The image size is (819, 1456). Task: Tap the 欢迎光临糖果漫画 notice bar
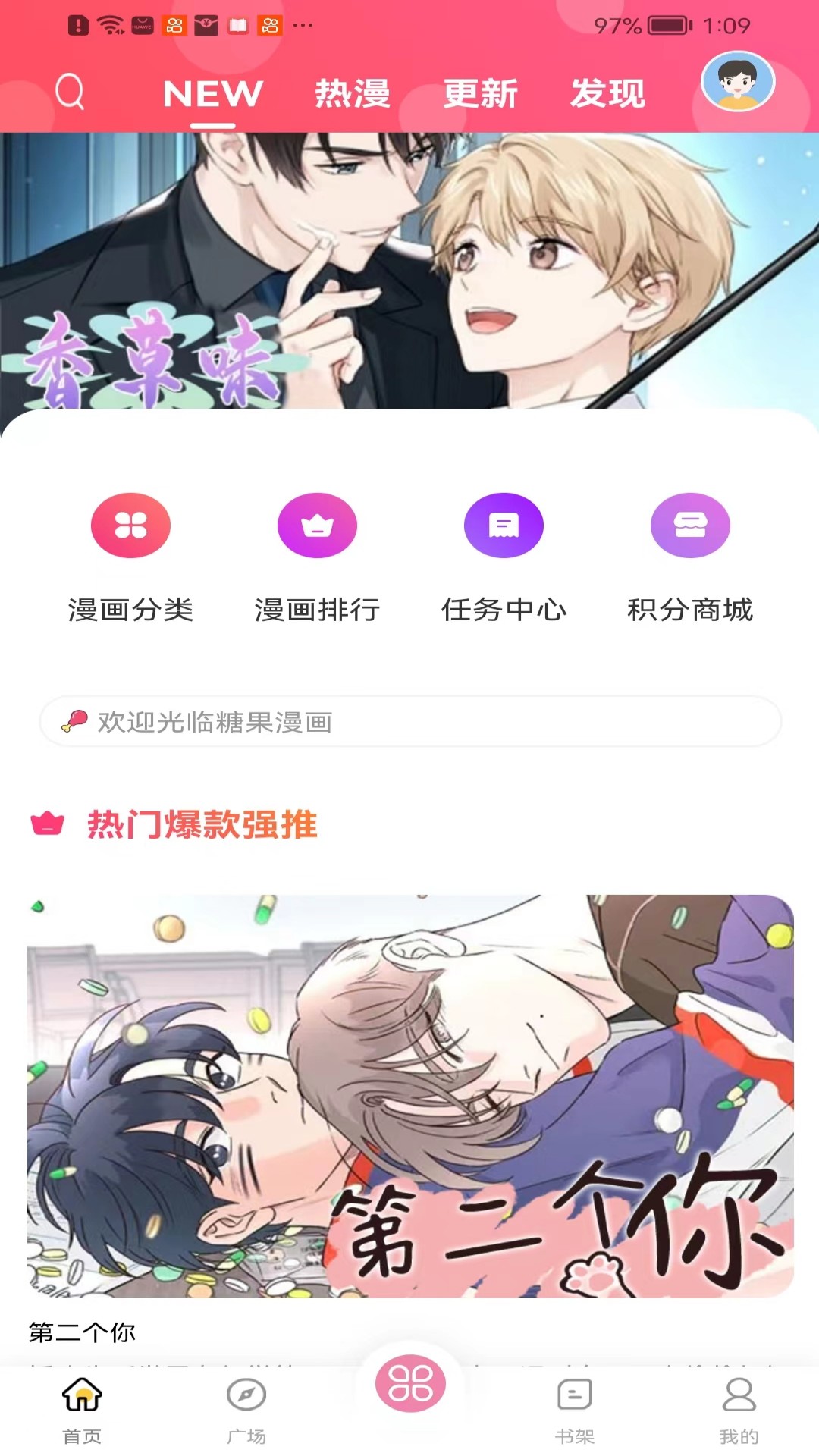coord(409,722)
